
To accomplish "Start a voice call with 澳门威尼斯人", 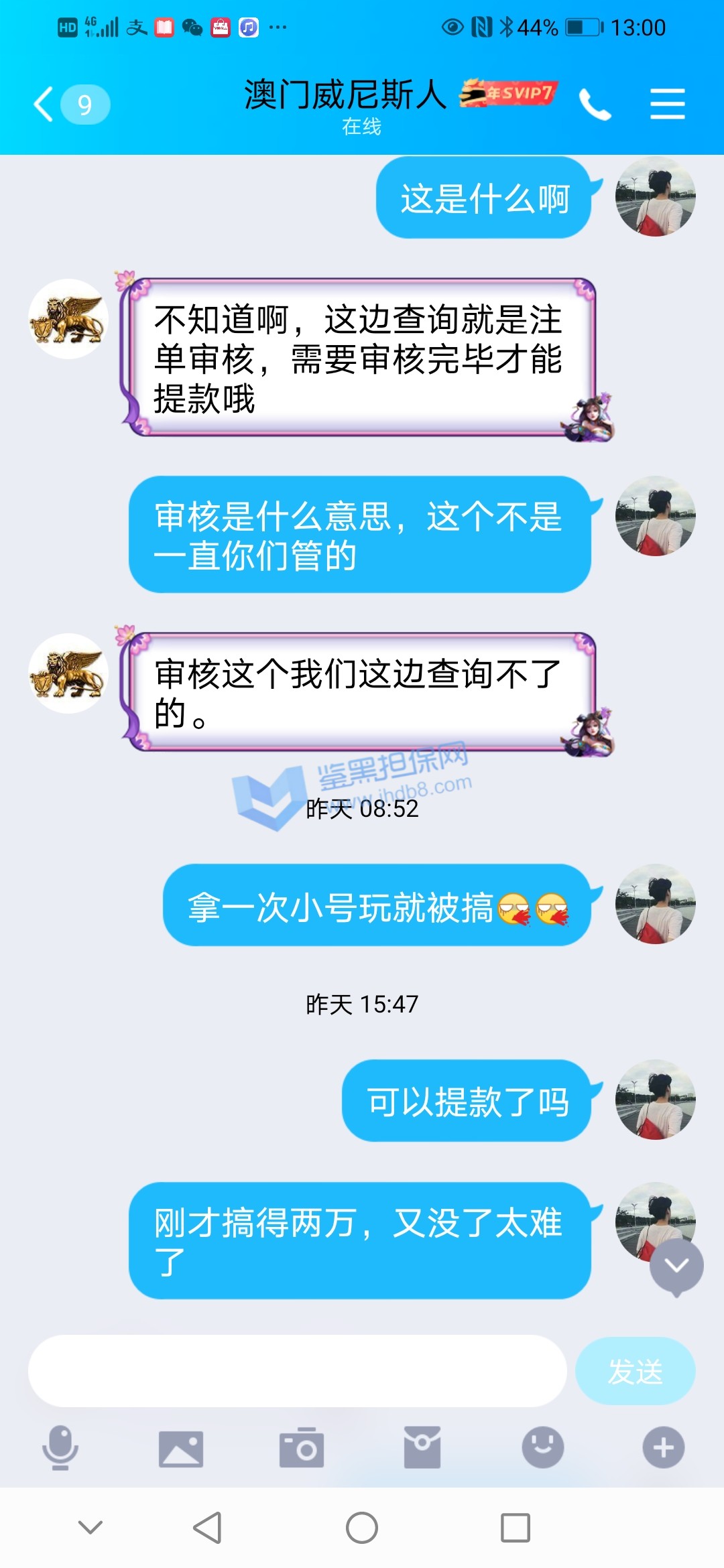I will (x=595, y=105).
